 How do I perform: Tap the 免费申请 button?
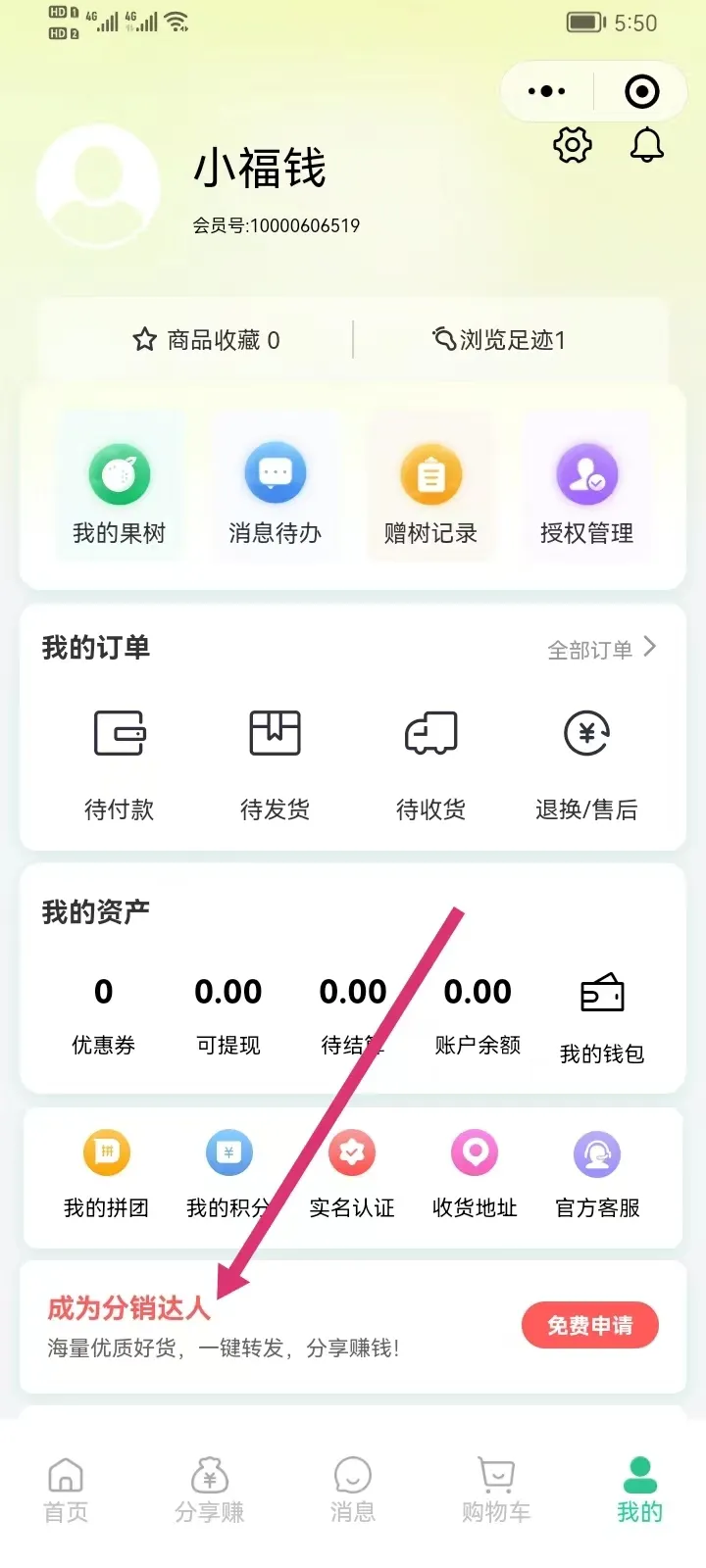(589, 1326)
